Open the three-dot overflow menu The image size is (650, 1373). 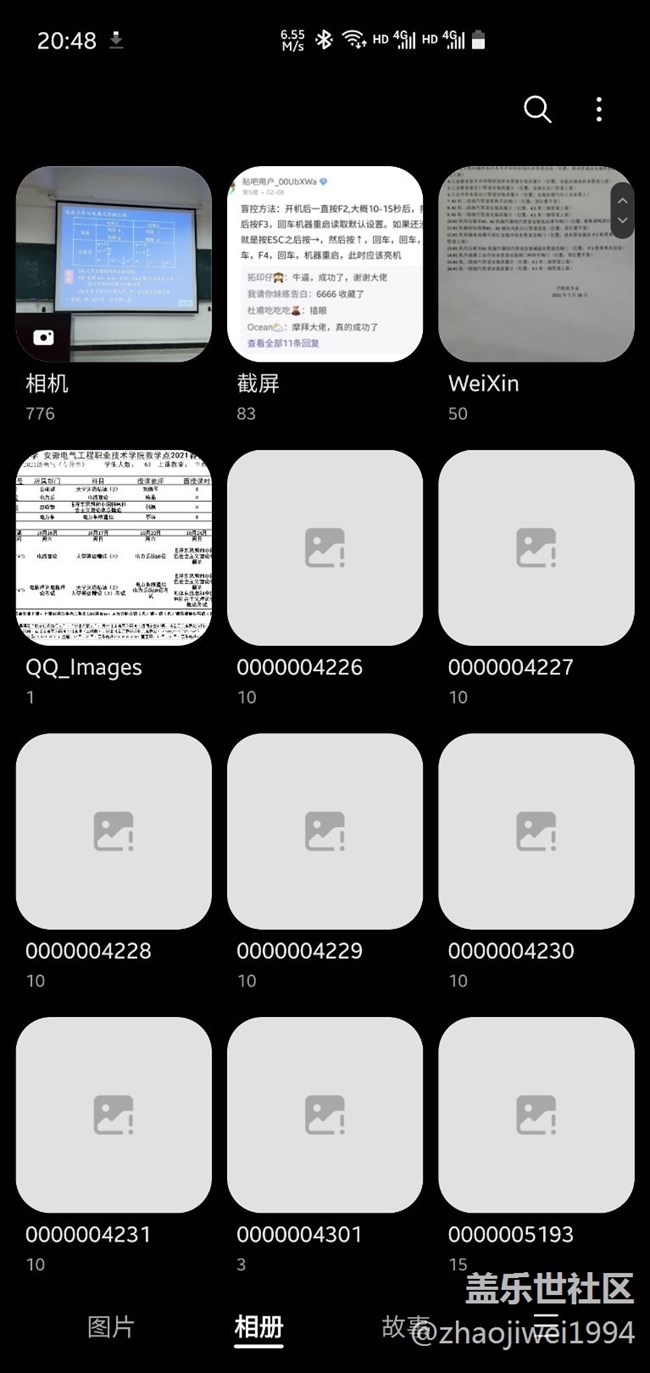click(599, 109)
